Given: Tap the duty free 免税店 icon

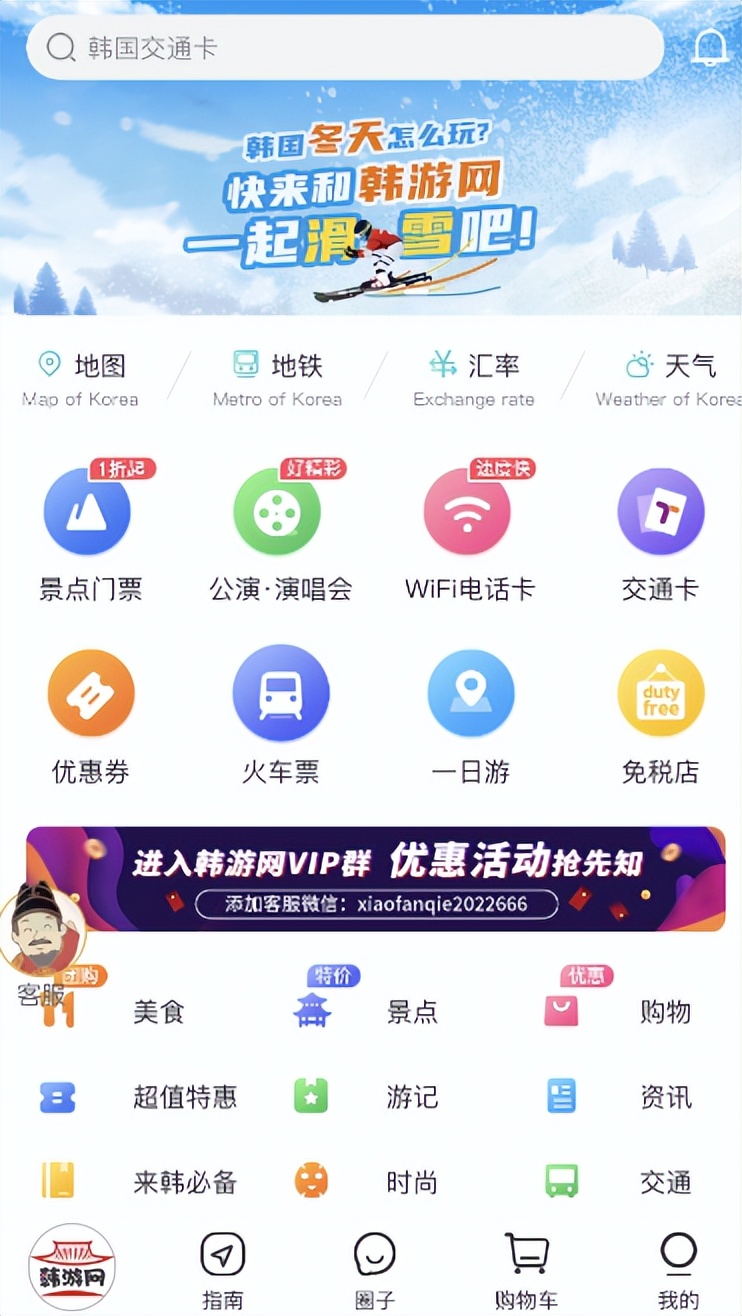Looking at the screenshot, I should [660, 692].
